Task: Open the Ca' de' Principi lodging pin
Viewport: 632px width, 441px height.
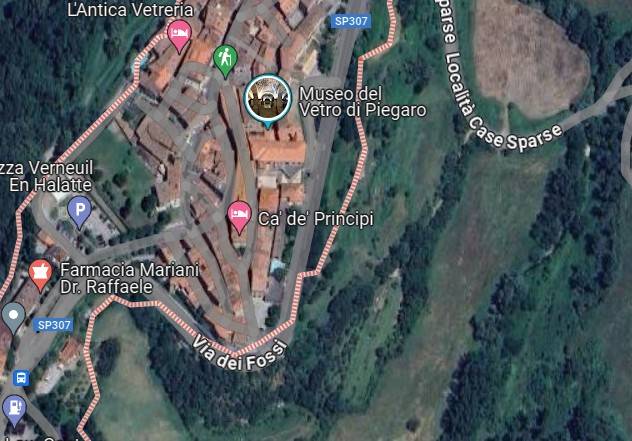Action: (238, 214)
